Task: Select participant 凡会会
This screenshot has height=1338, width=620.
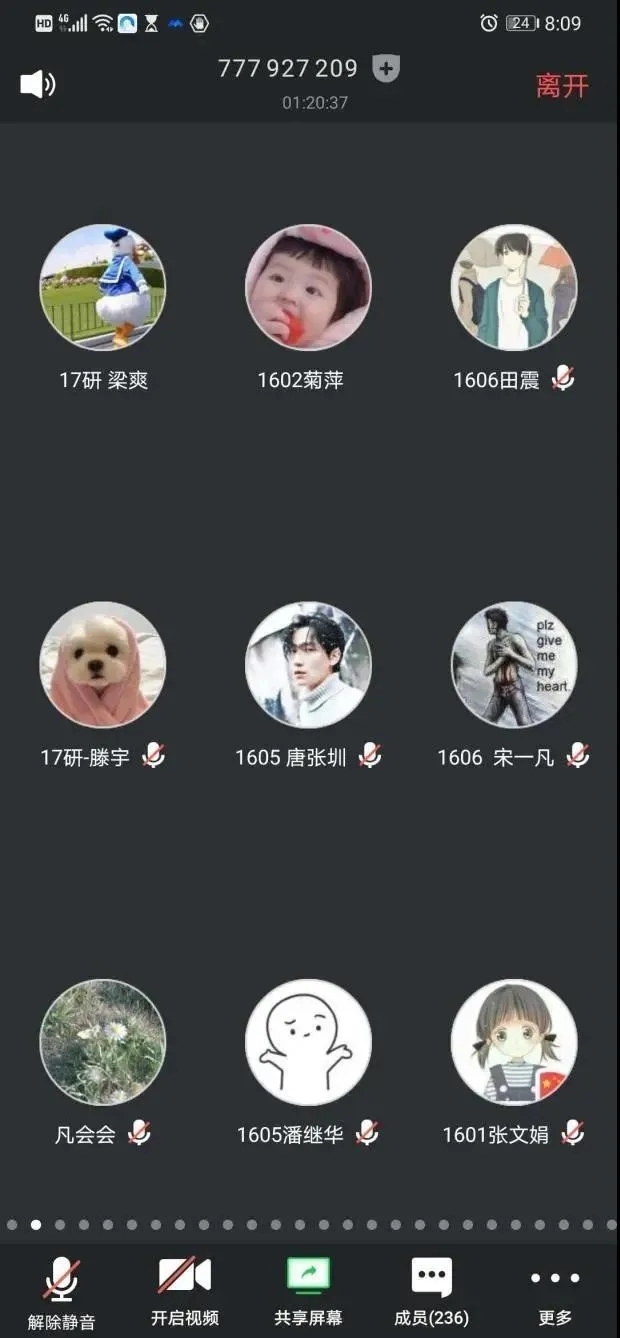Action: 103,1042
